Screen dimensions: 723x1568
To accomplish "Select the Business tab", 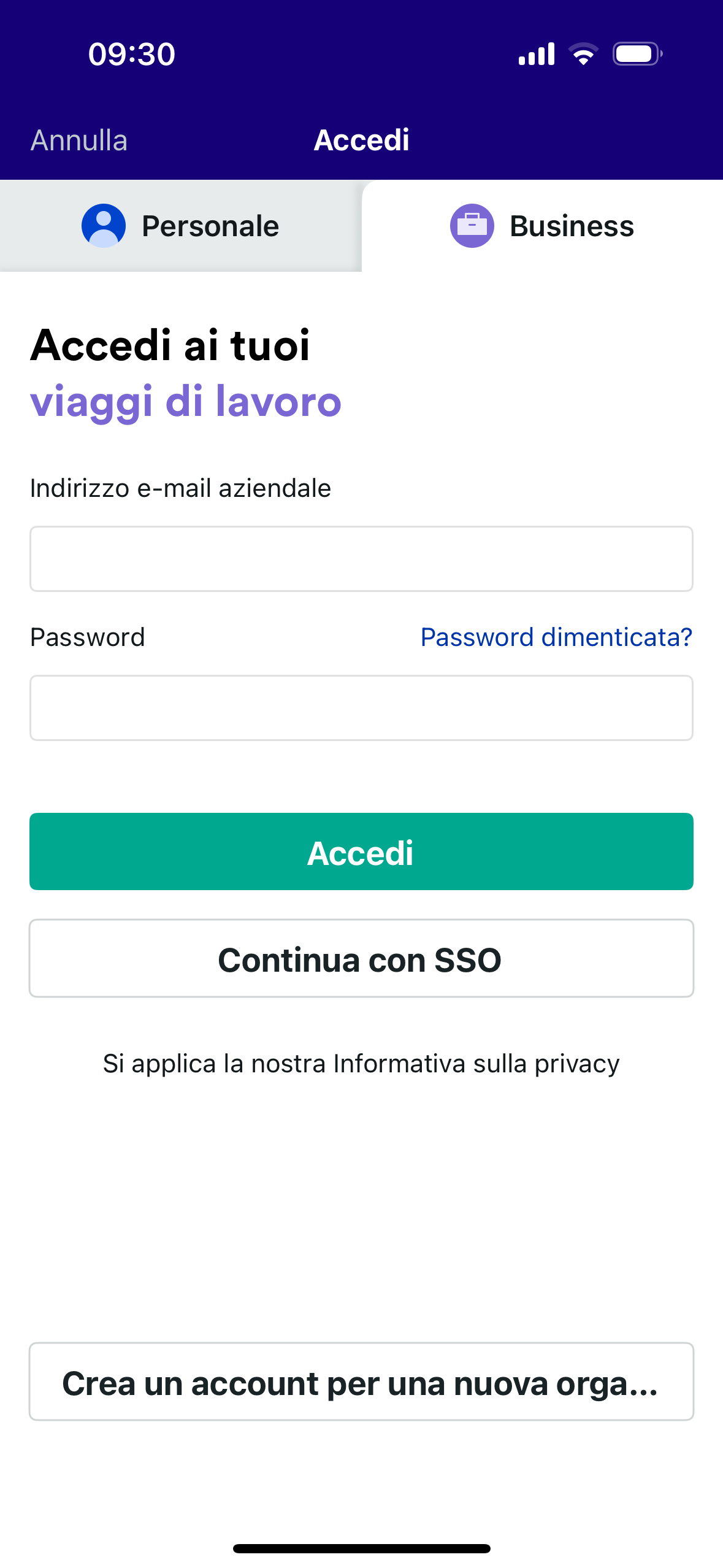I will point(543,226).
